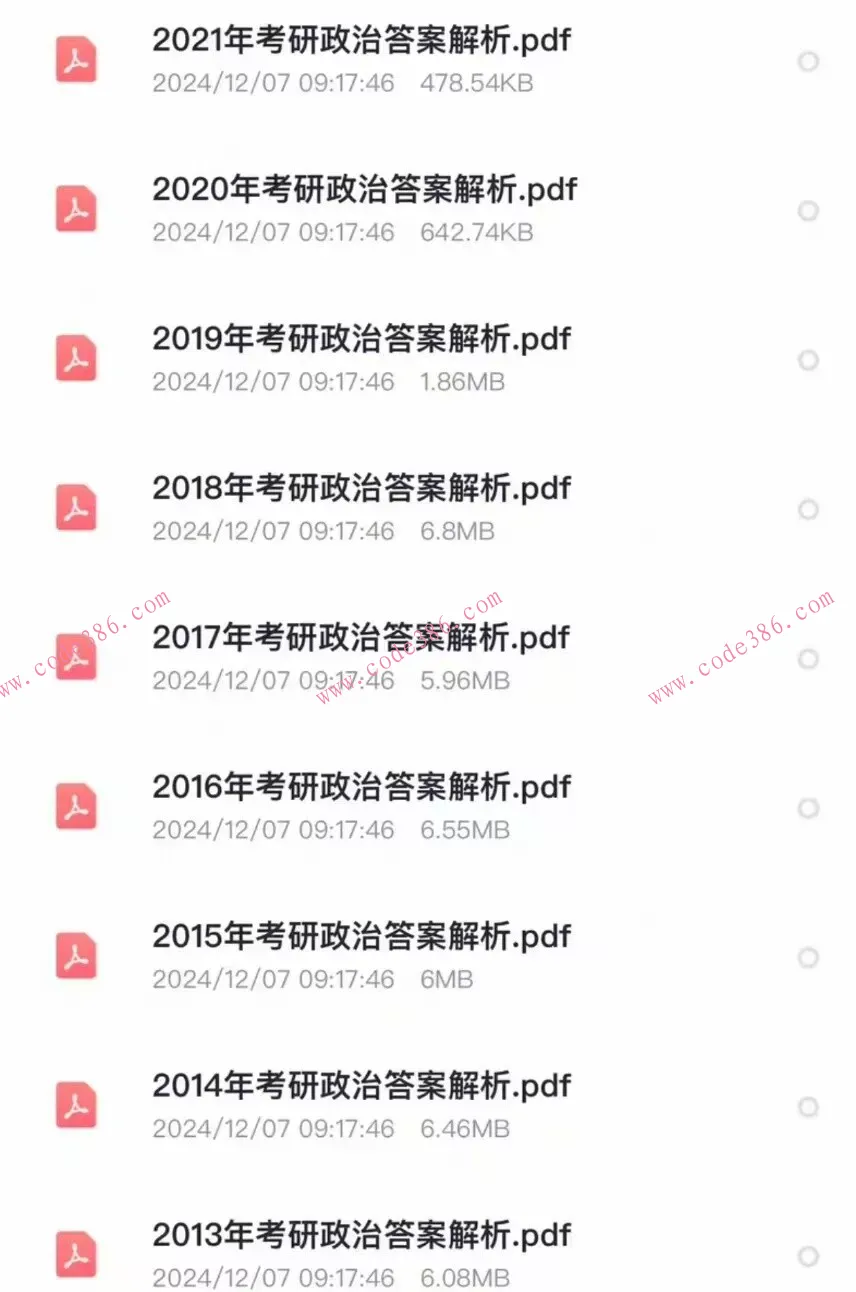
Task: Open 2015年考研政治答案解析.pdf
Action: [x=361, y=936]
